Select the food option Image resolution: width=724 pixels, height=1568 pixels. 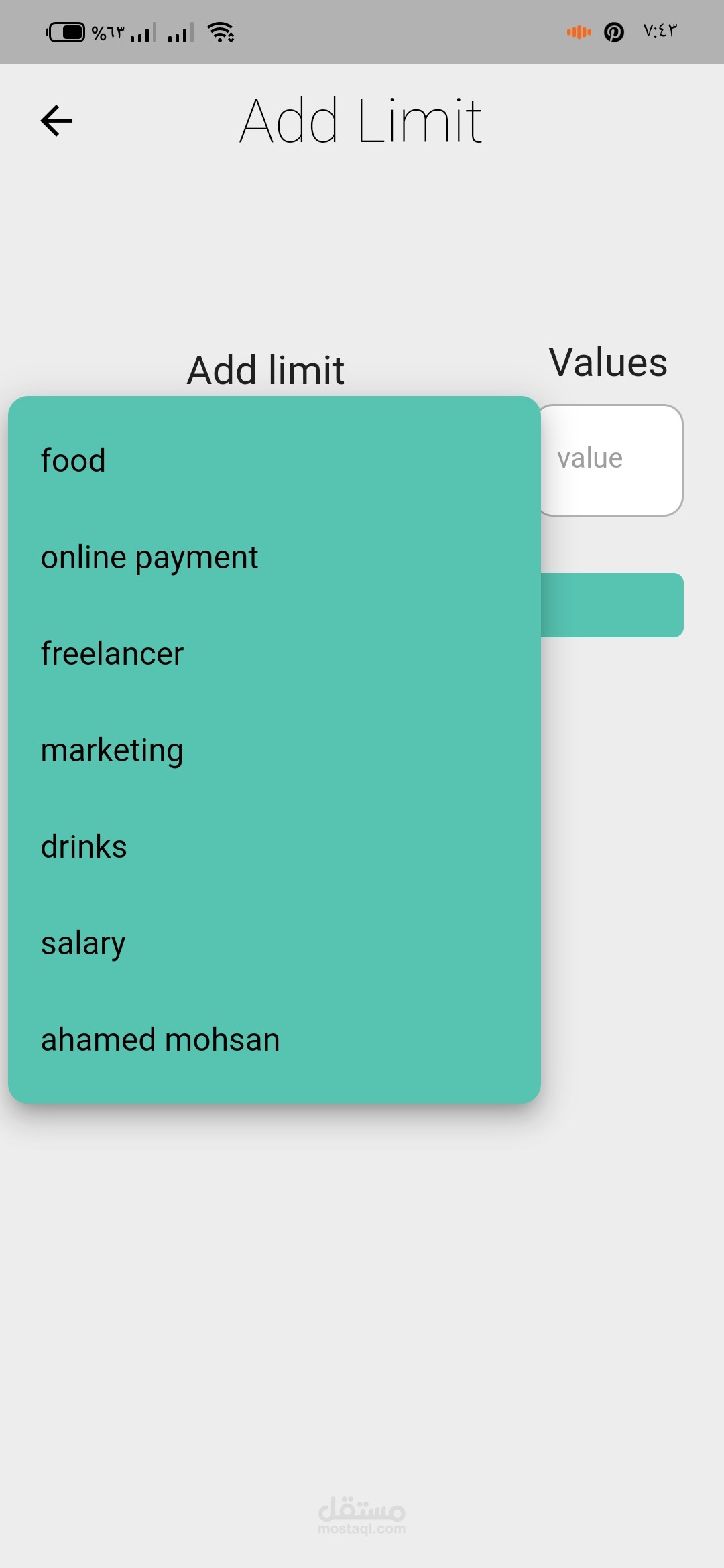[74, 461]
